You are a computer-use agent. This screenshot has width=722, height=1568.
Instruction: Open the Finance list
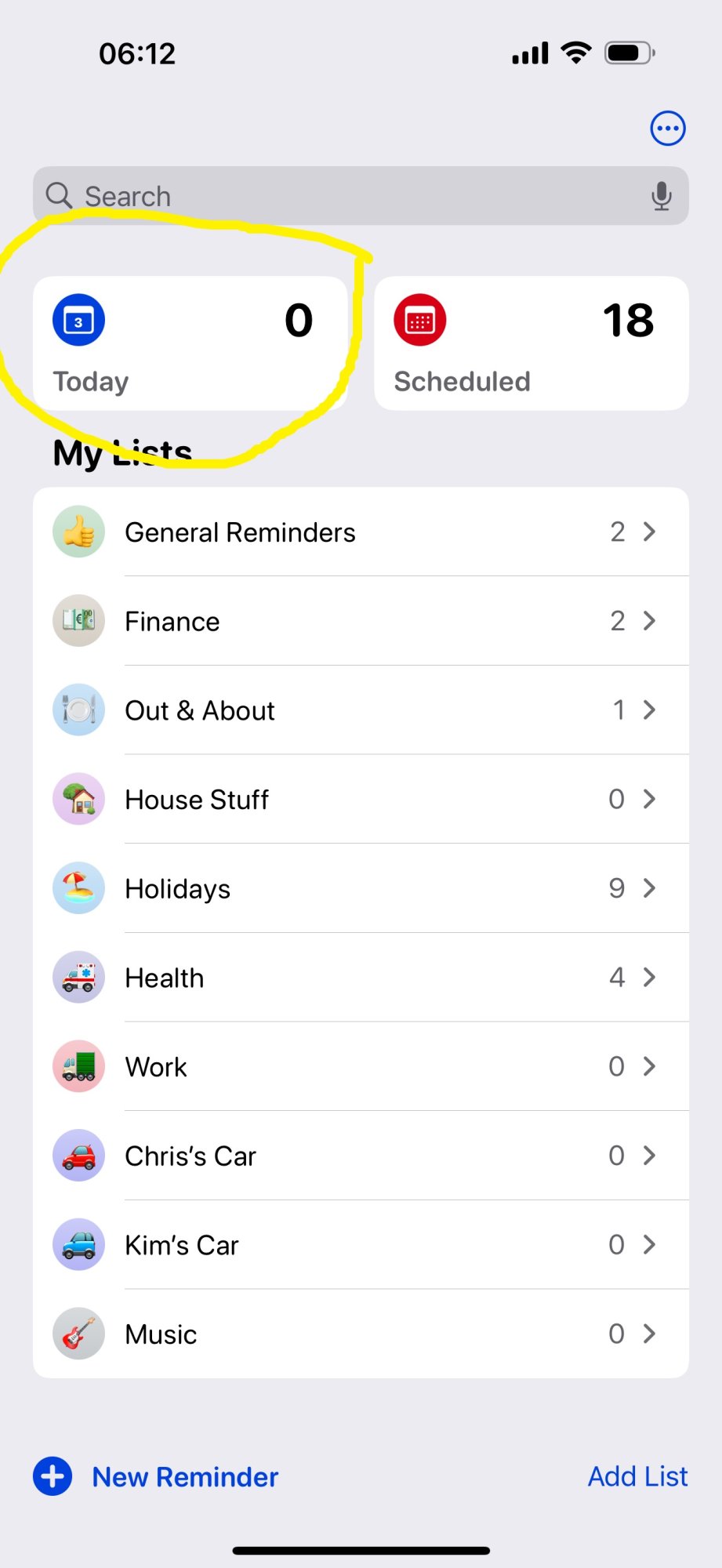pos(361,622)
